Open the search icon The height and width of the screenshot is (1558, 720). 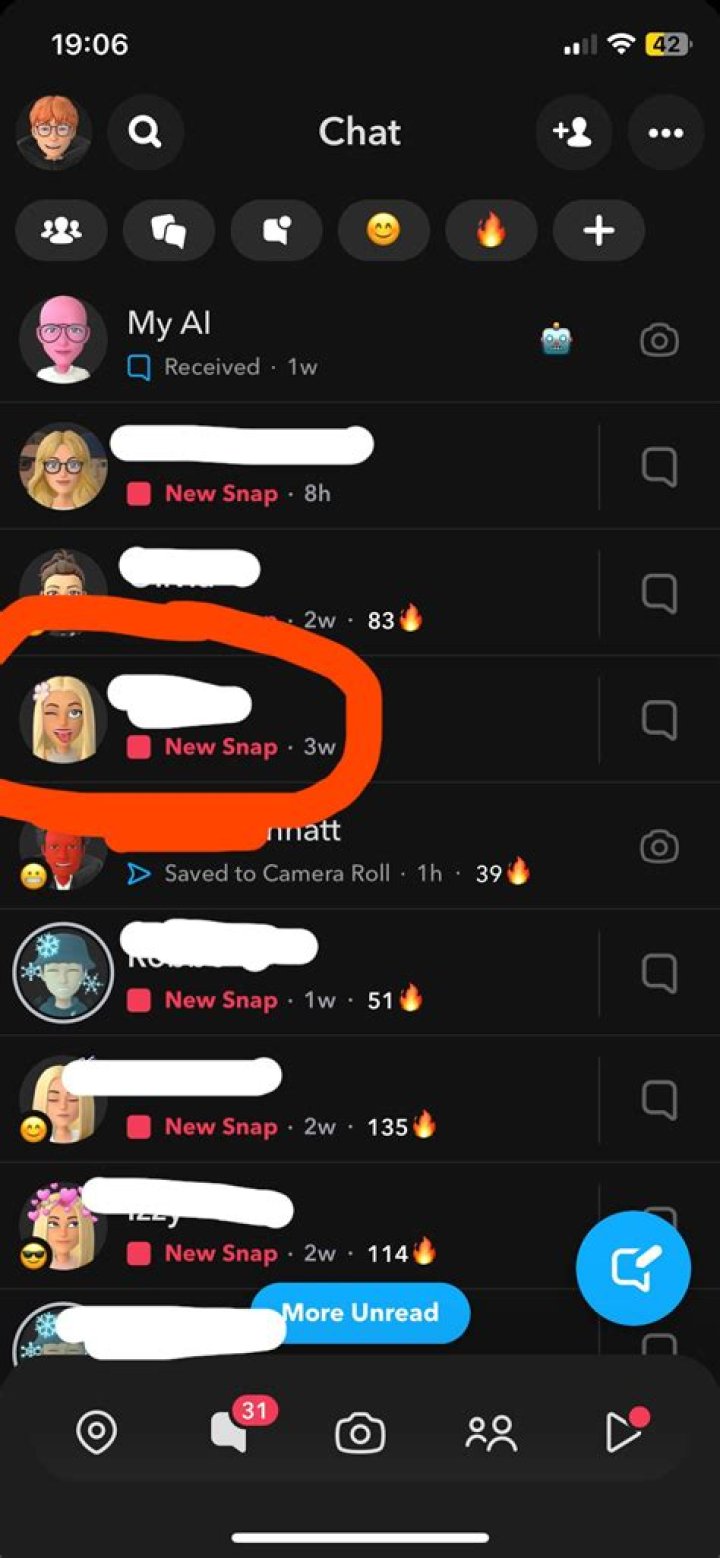tap(145, 132)
